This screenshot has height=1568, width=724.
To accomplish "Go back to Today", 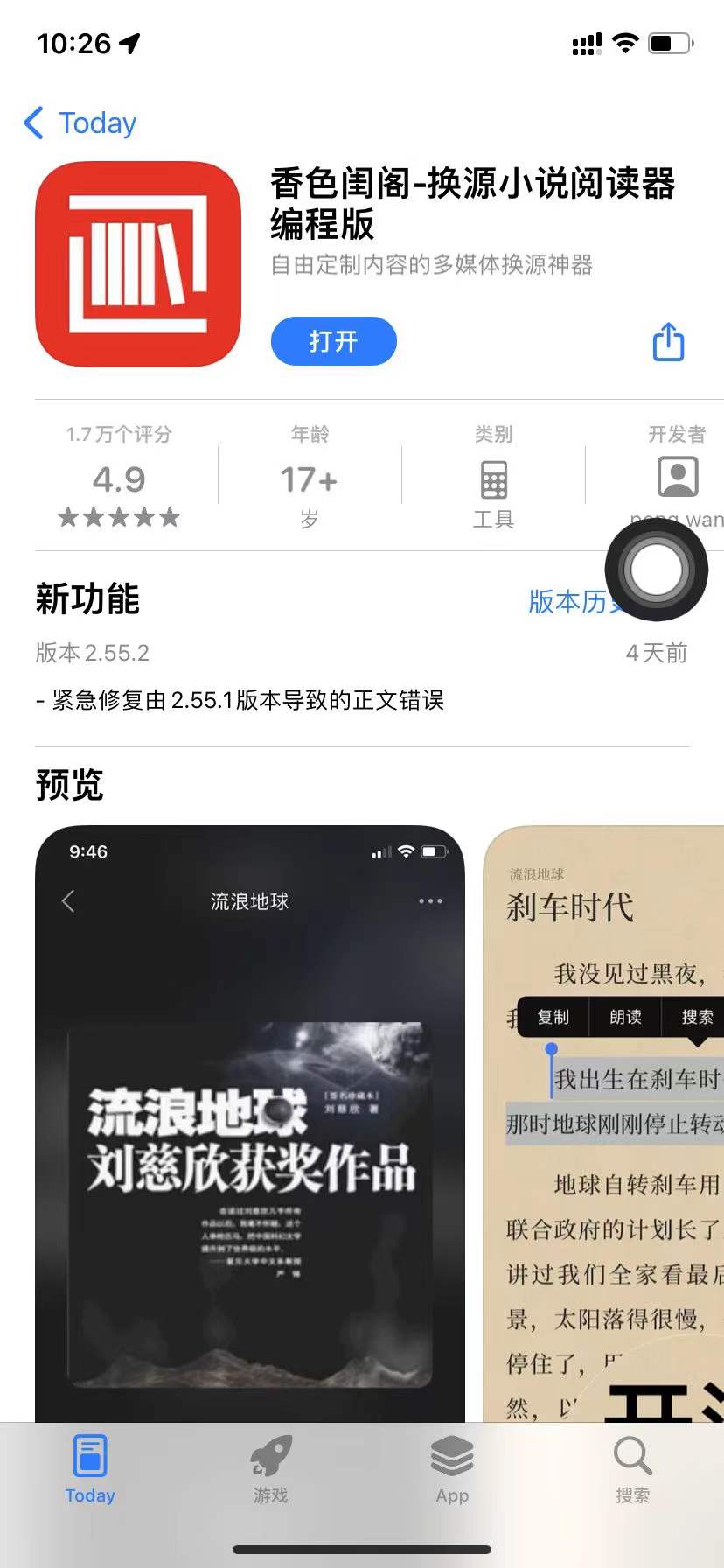I will click(80, 123).
